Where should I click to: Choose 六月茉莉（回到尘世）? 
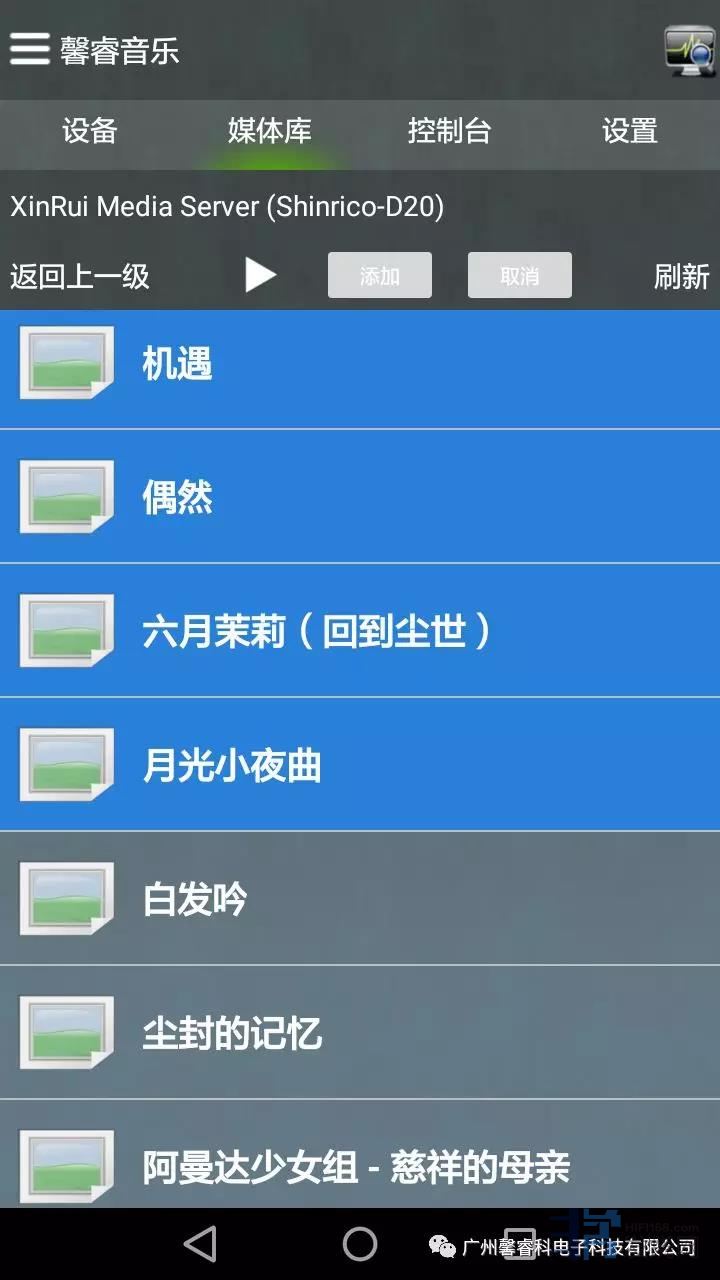360,631
